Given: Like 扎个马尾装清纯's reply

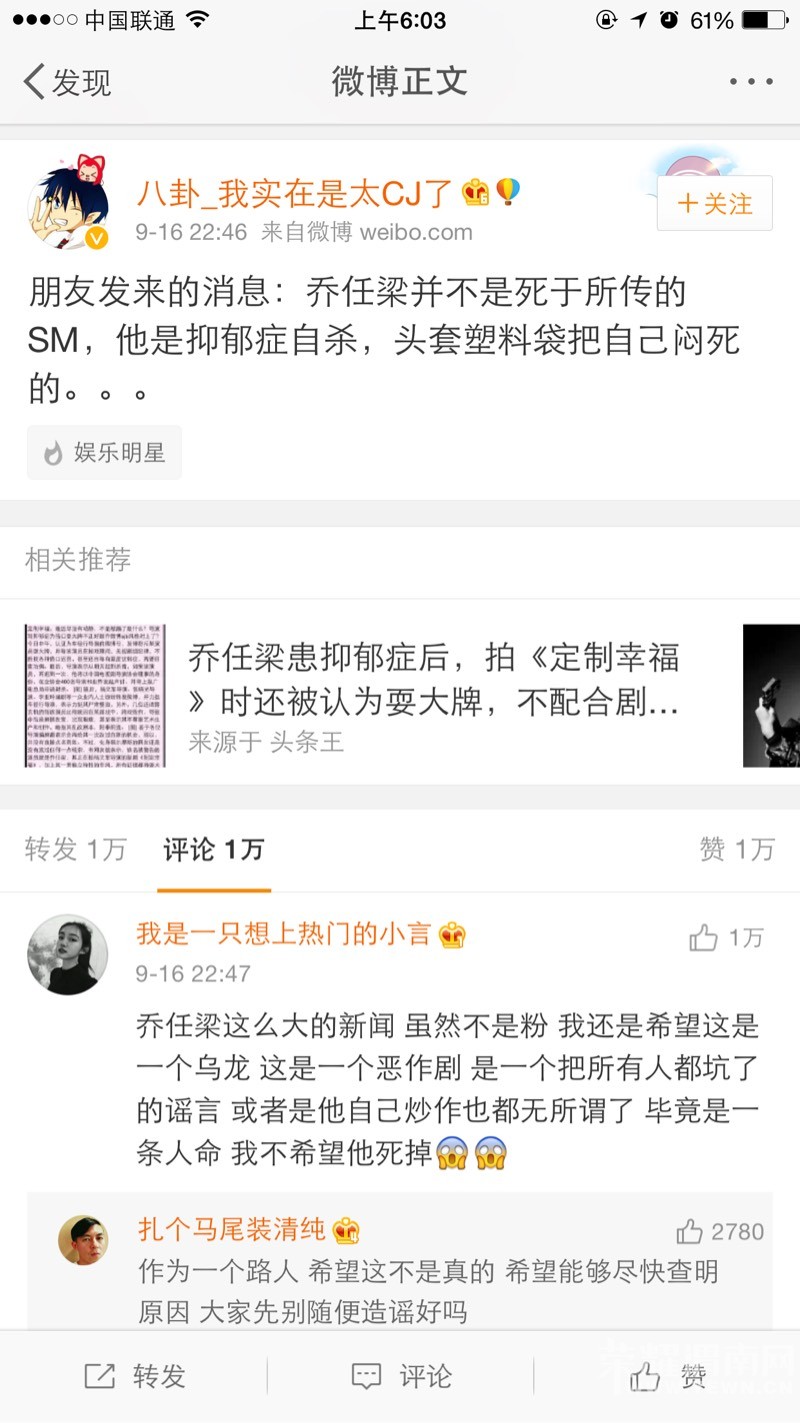Looking at the screenshot, I should pos(720,1231).
